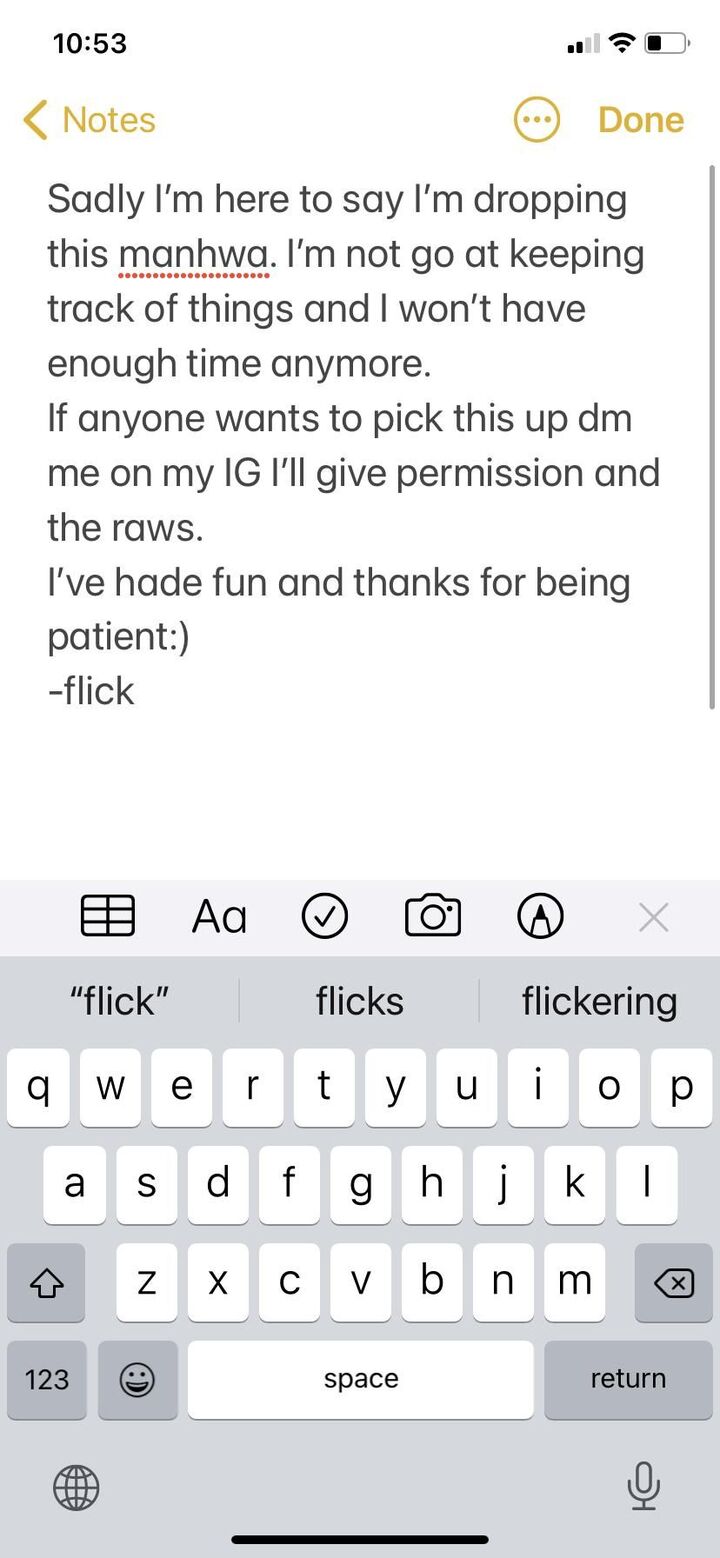The height and width of the screenshot is (1558, 720).
Task: Tap the return key
Action: (627, 1380)
